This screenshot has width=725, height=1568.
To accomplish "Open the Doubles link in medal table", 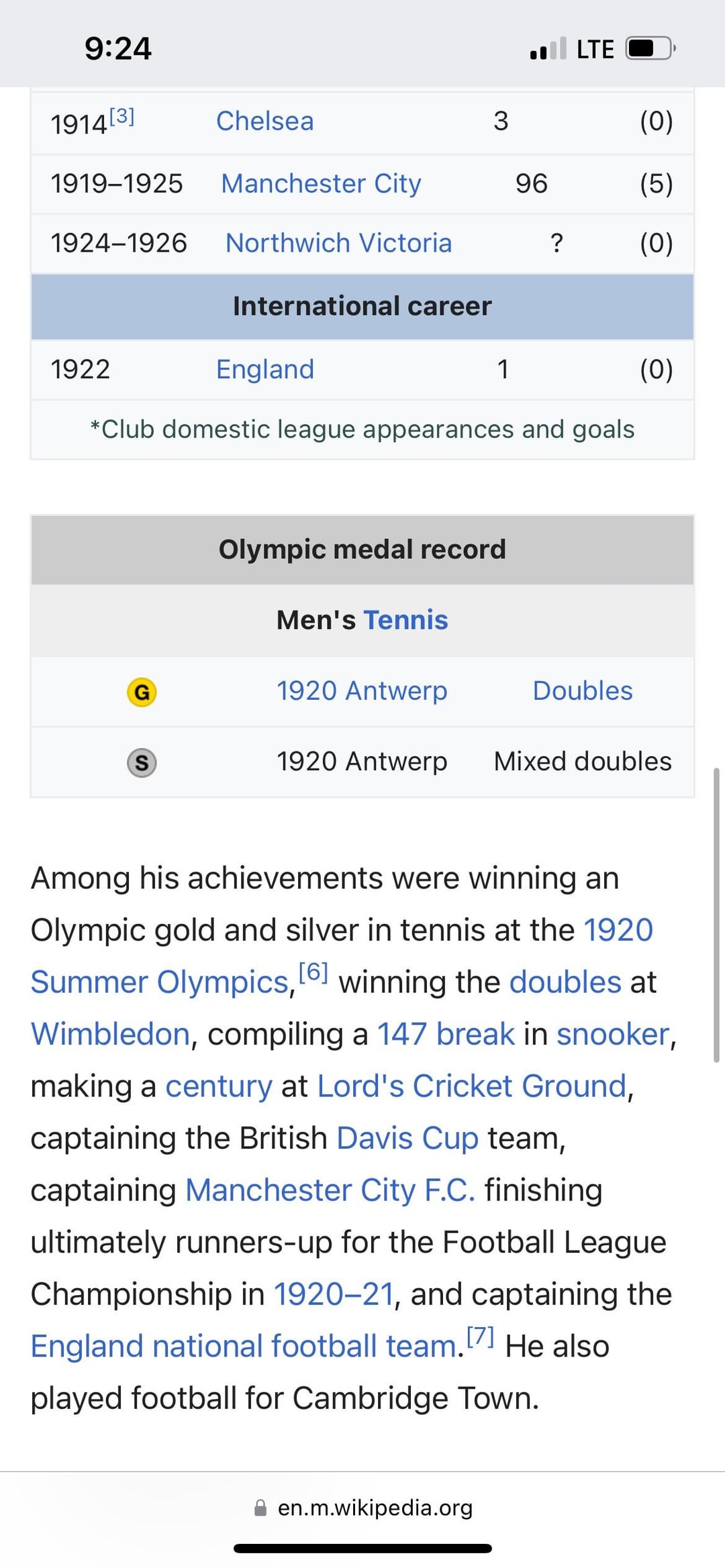I will point(583,691).
